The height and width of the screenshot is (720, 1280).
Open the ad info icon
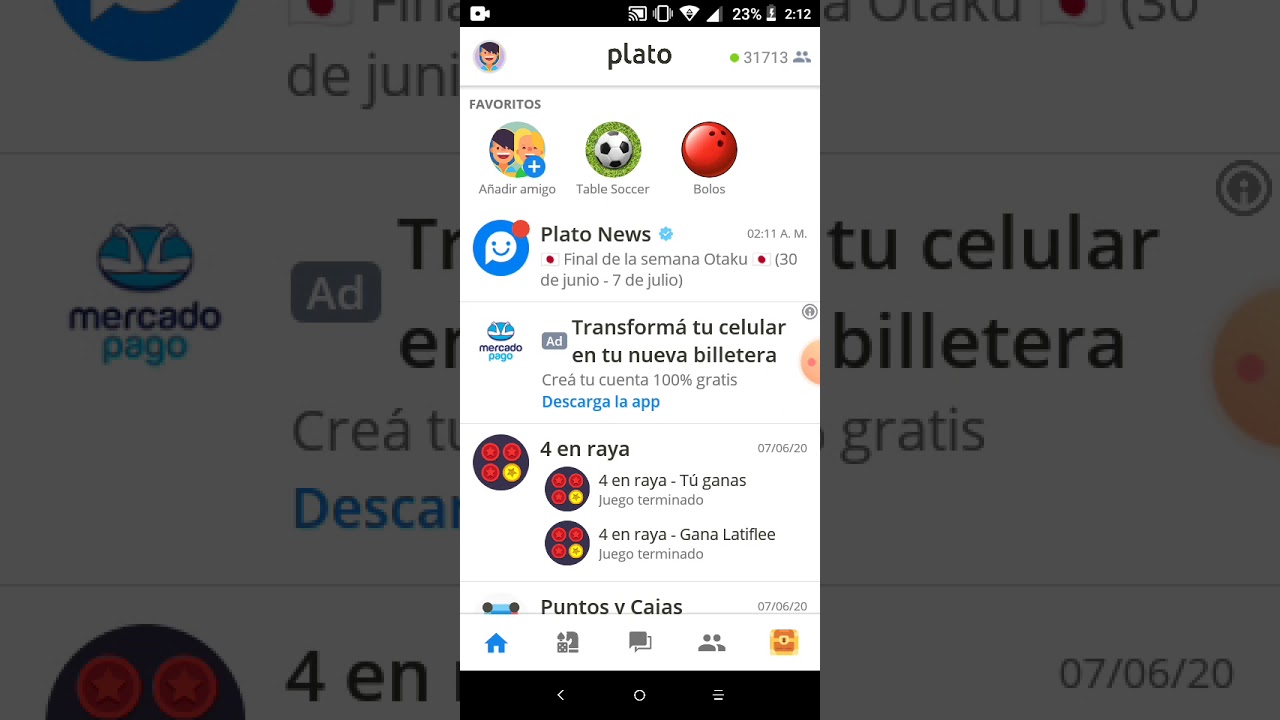[x=810, y=312]
